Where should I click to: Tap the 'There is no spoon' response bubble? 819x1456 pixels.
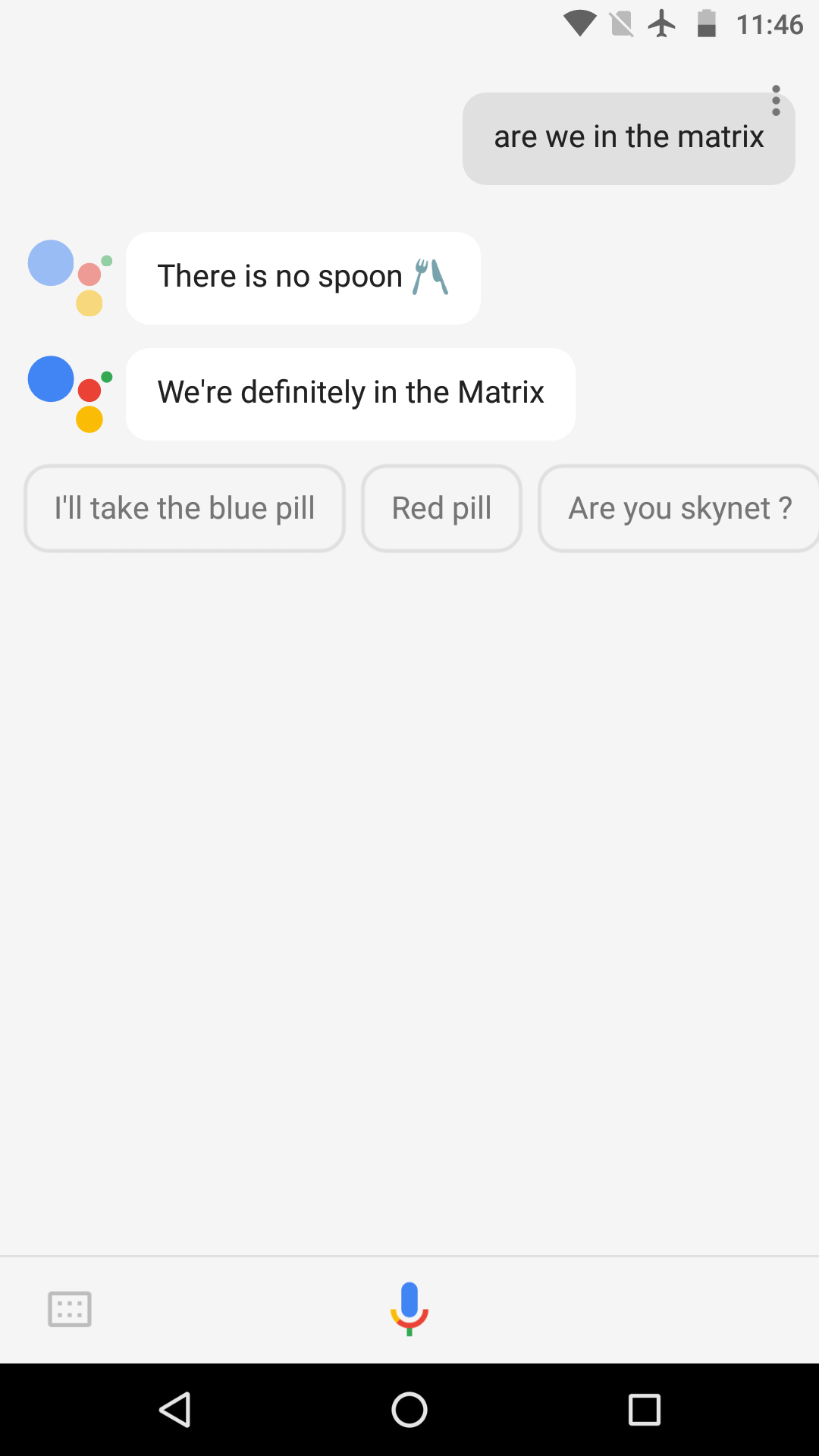pos(303,277)
